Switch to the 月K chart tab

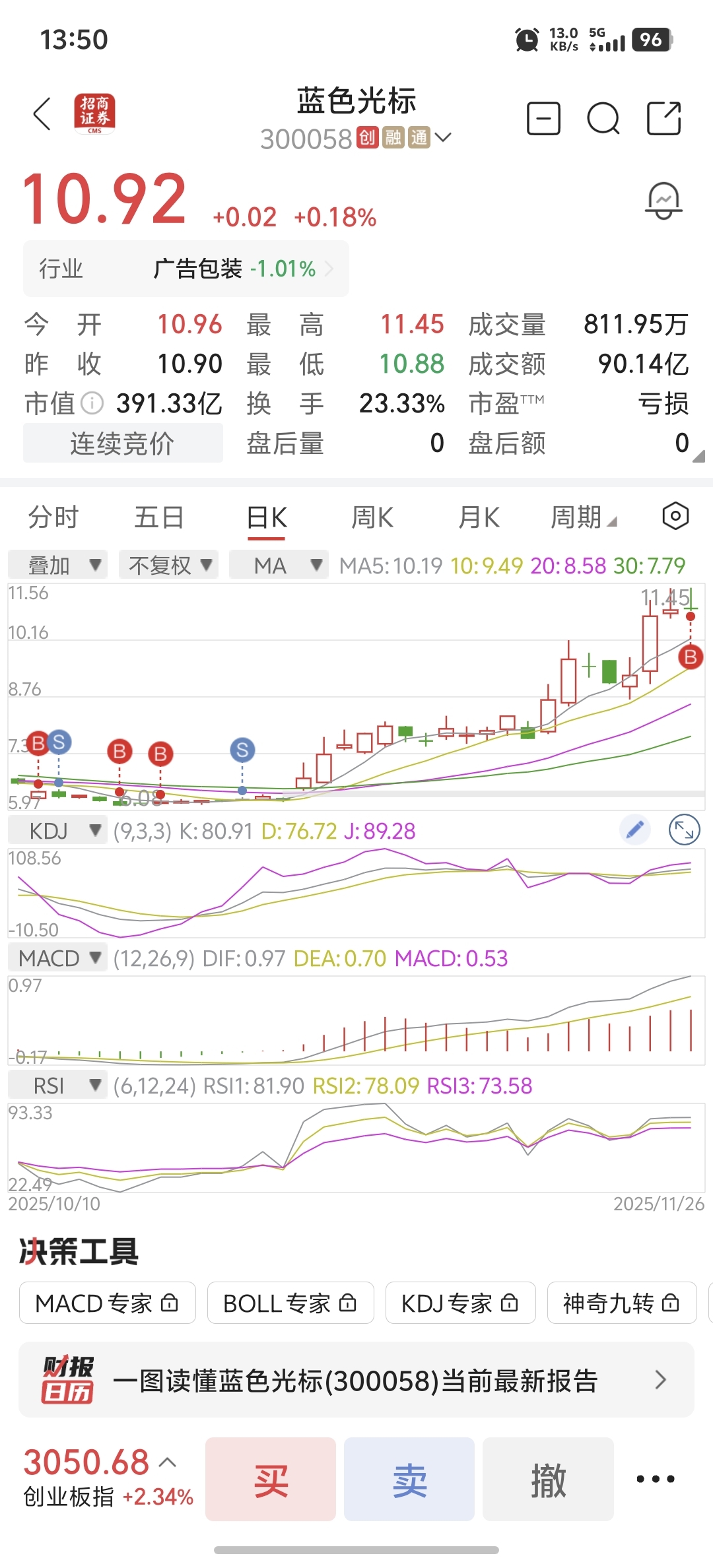click(479, 517)
